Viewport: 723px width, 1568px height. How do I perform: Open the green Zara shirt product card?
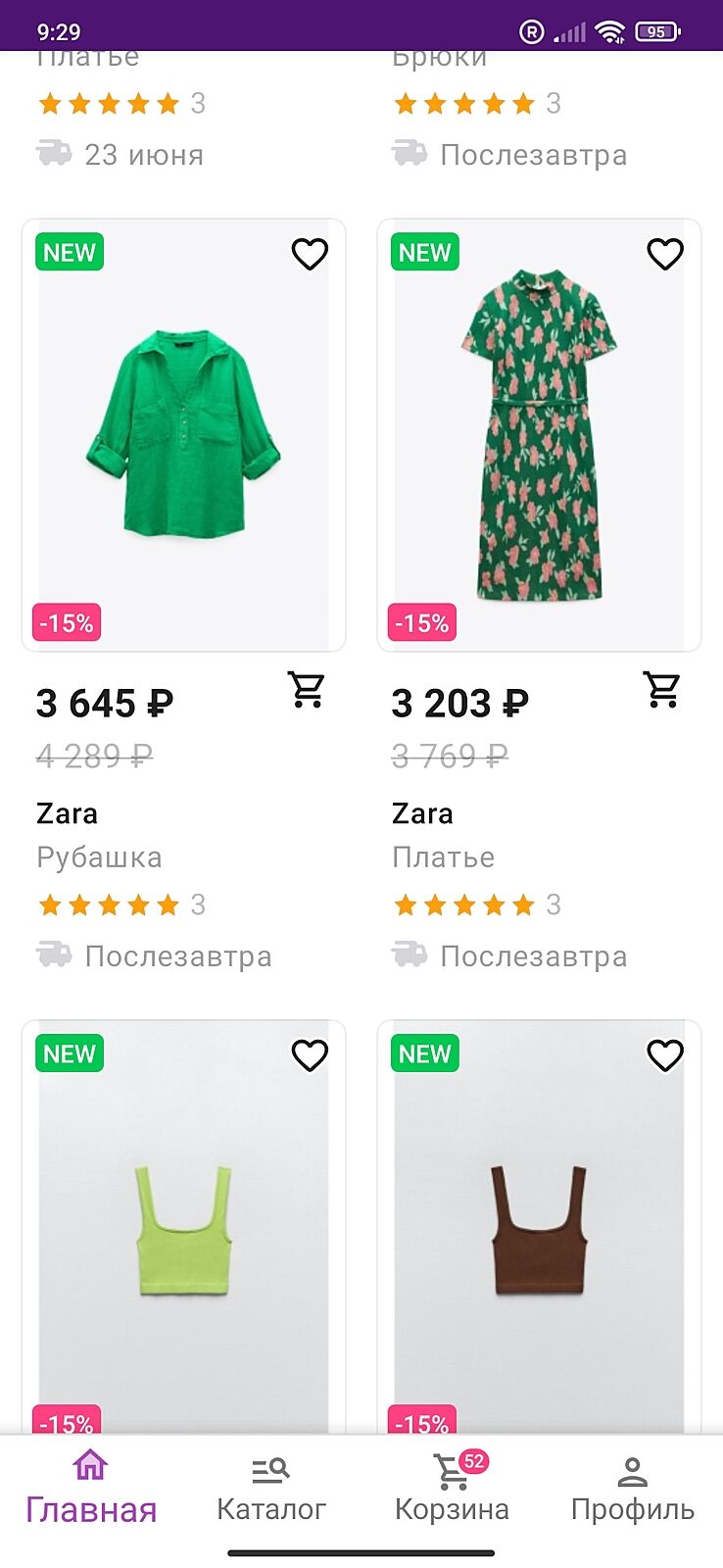(183, 436)
